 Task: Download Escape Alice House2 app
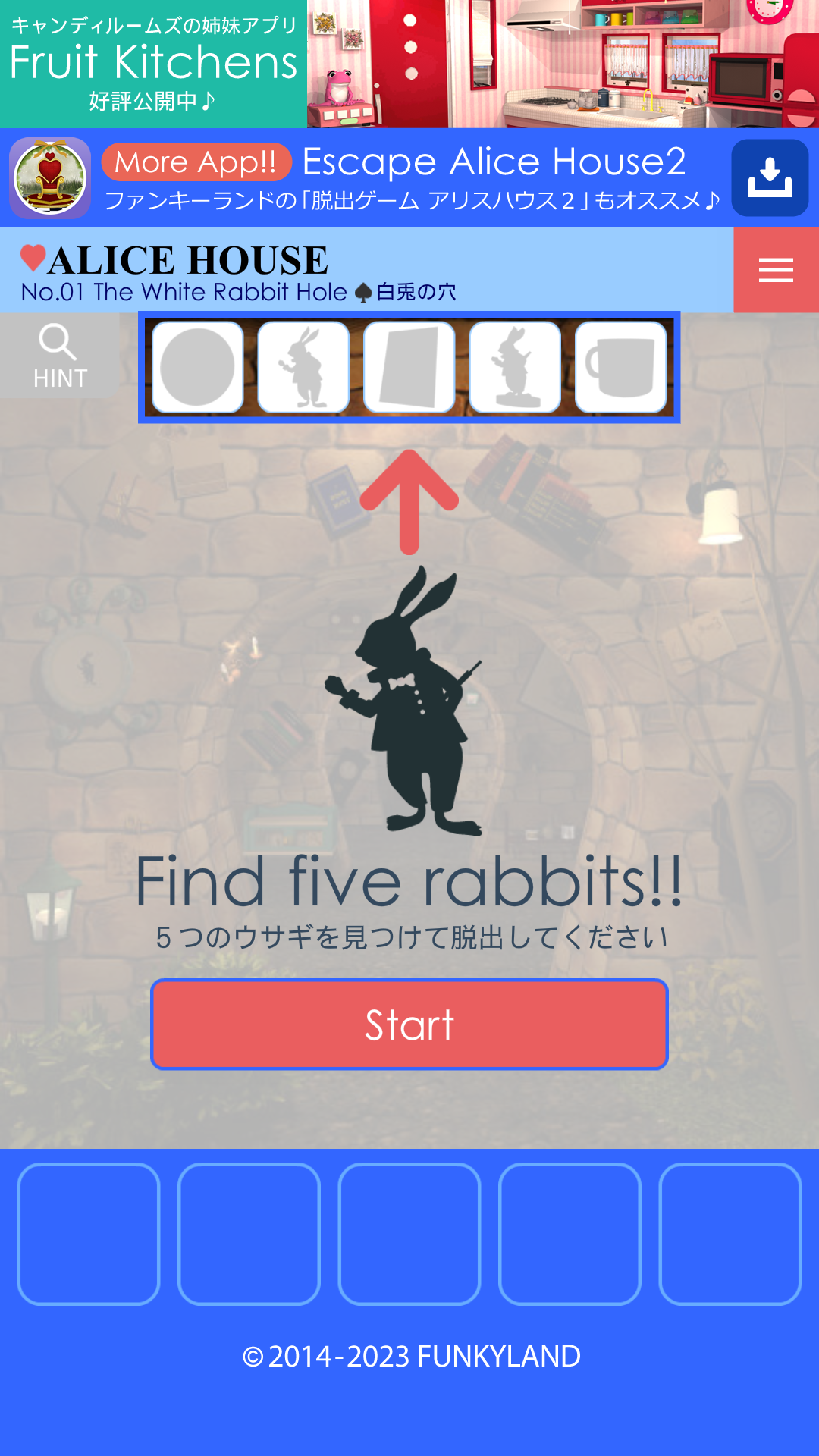point(769,178)
